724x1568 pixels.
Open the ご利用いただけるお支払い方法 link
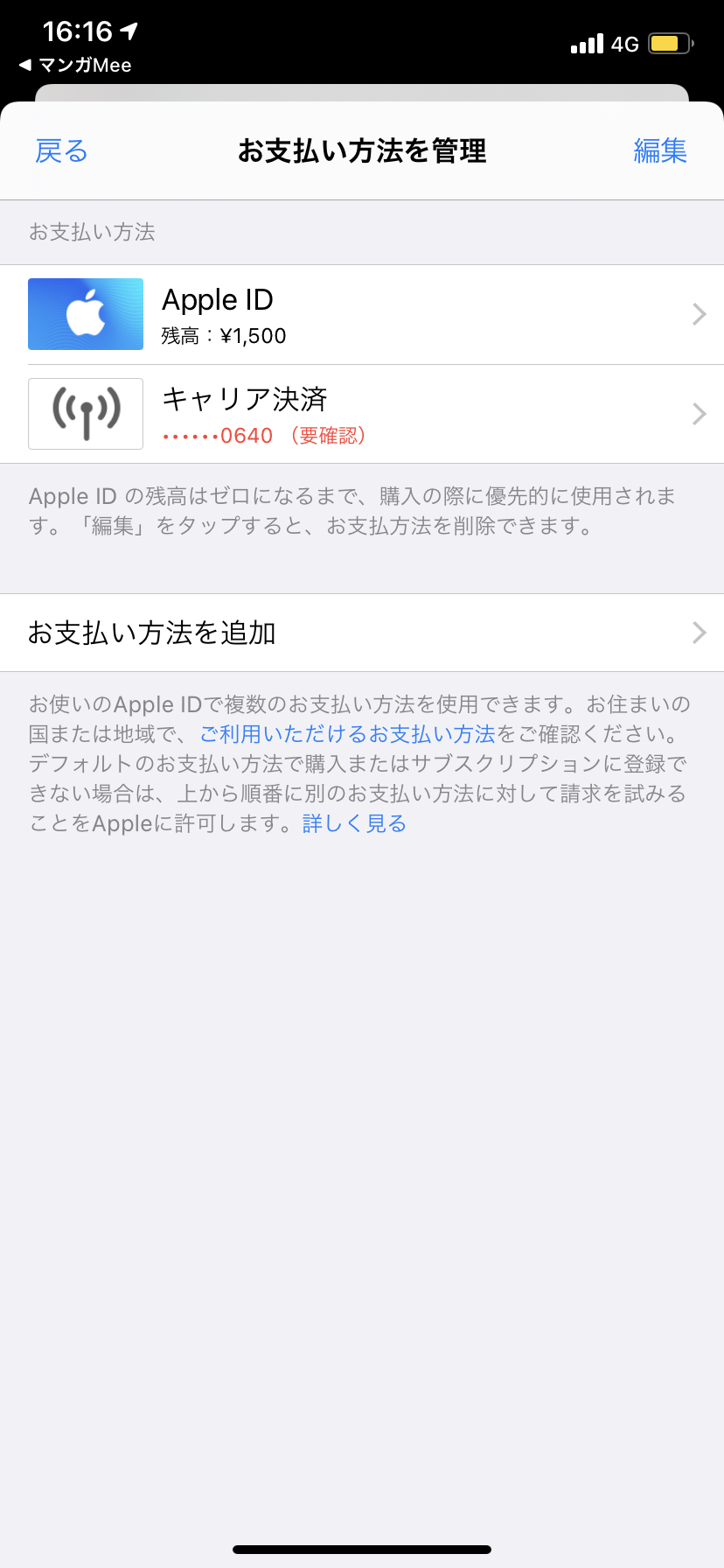347,734
